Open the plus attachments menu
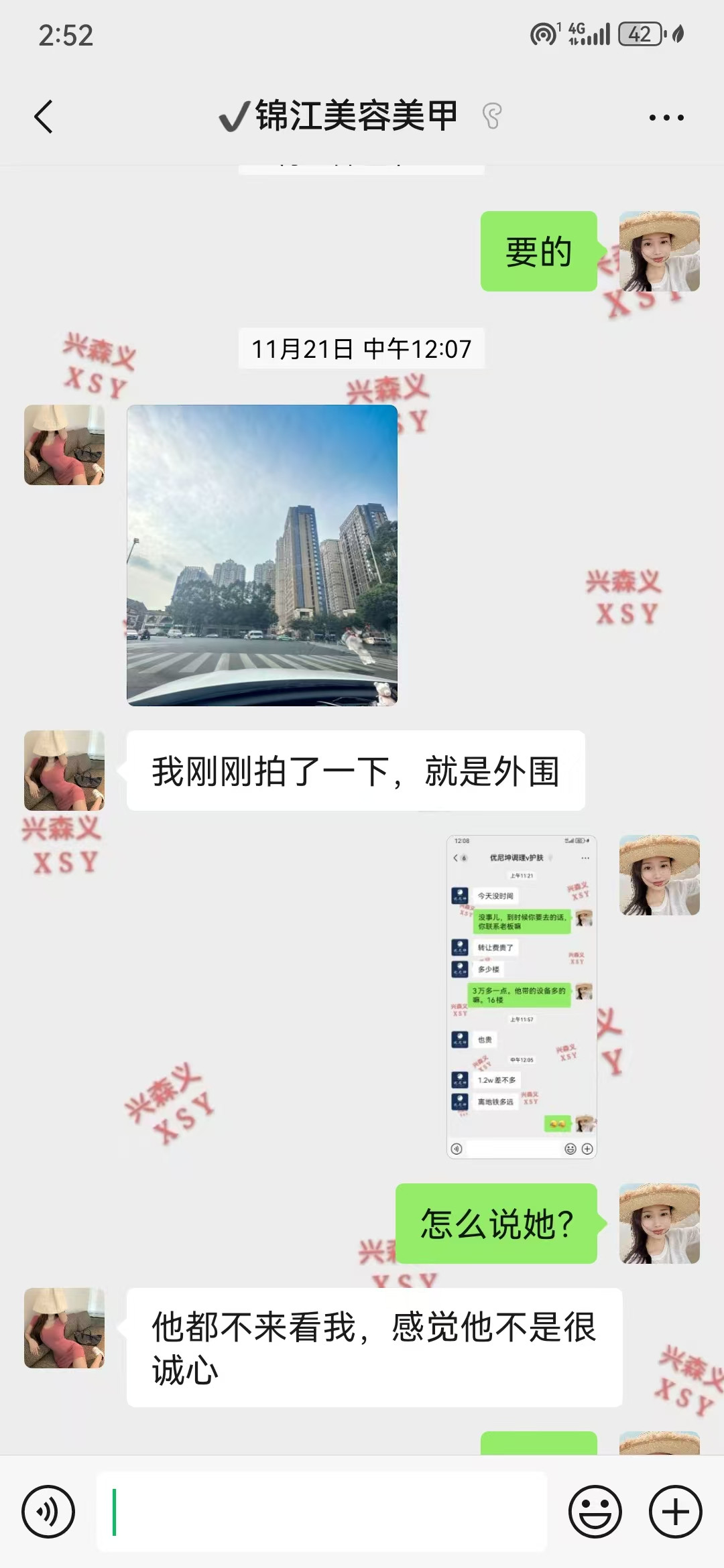The image size is (724, 1568). click(x=675, y=1511)
